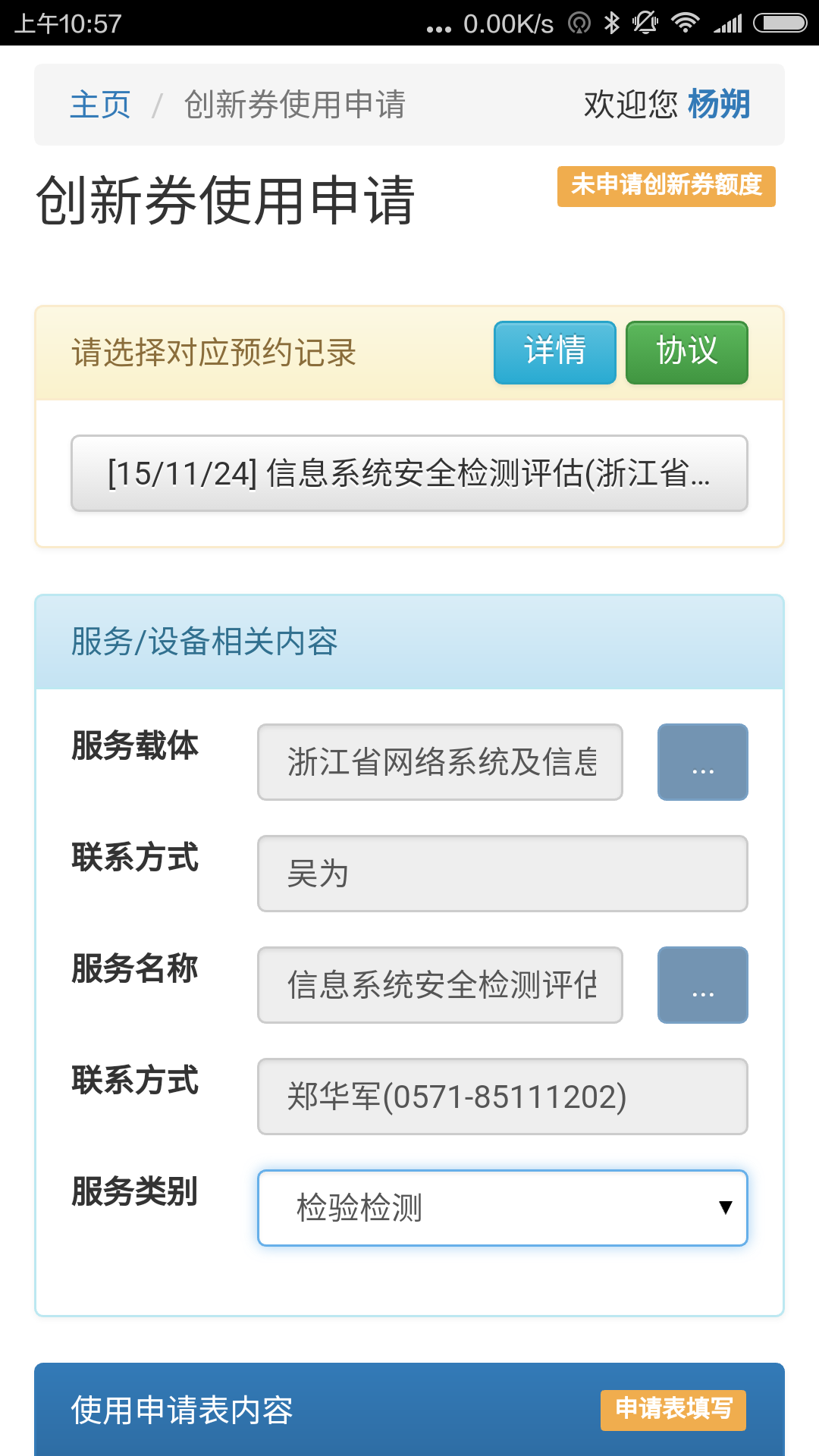Expand the 服务类别 dropdown 检验检测
819x1456 pixels.
[x=503, y=1208]
